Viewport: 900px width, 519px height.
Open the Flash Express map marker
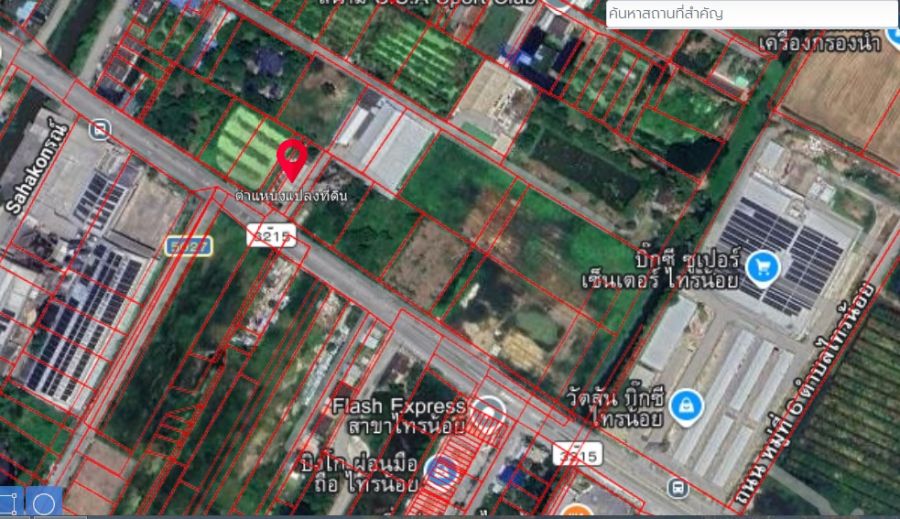pos(488,409)
